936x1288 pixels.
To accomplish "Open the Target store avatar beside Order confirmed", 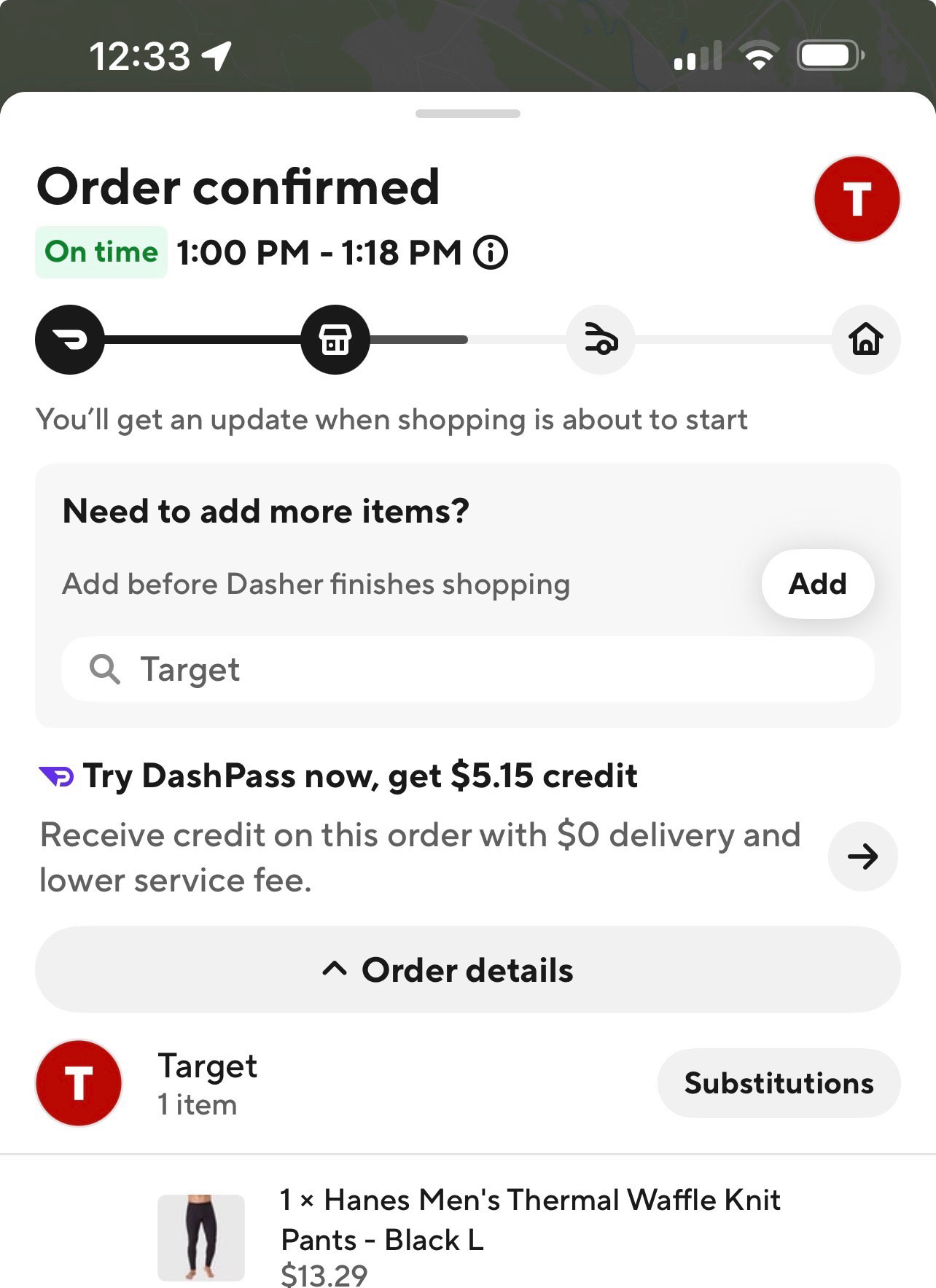I will (857, 199).
